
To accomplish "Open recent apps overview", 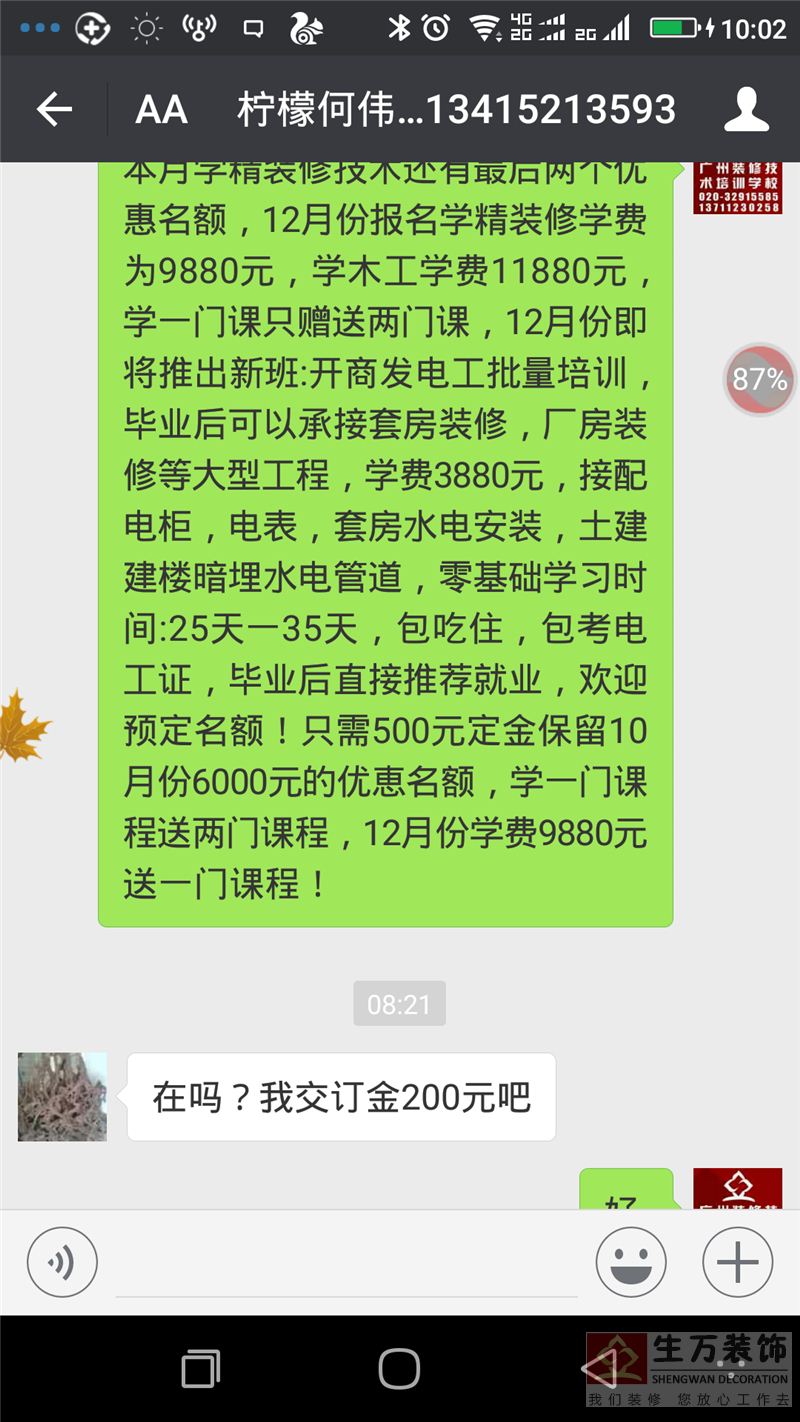I will click(200, 1368).
